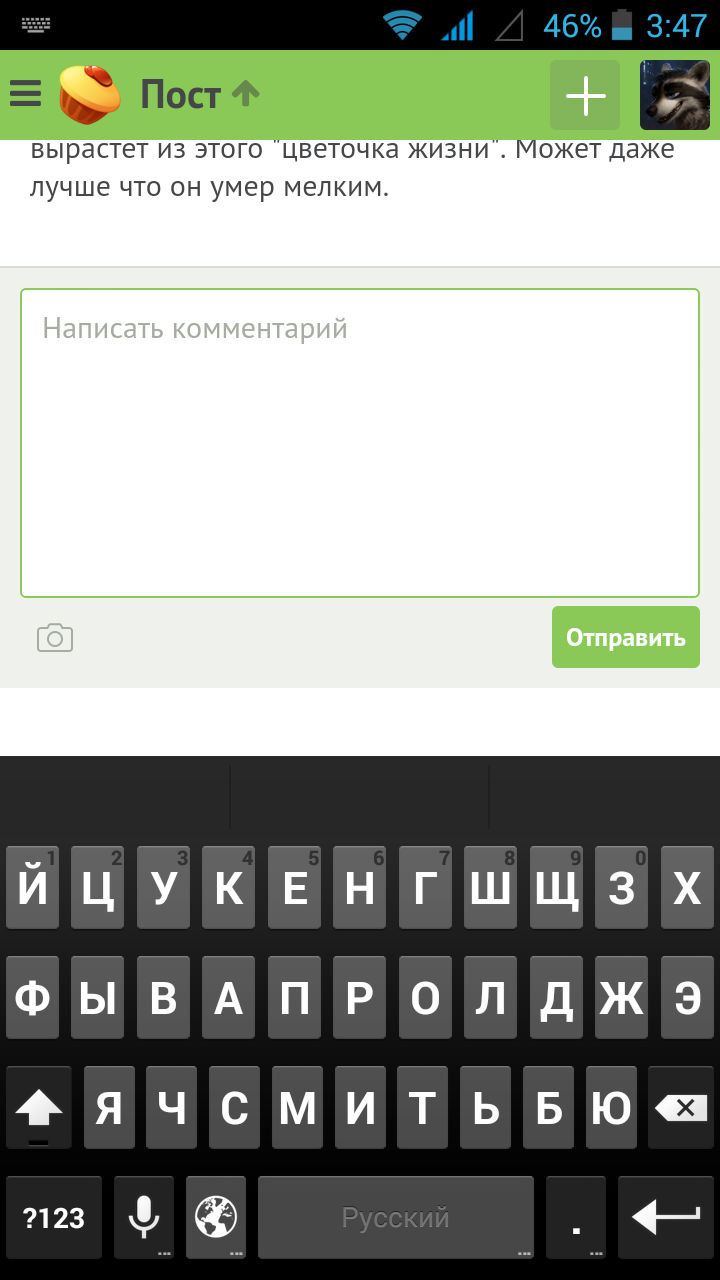Viewport: 720px width, 1280px height.
Task: Focus the "Написать комментарий" text field
Action: pyautogui.click(x=360, y=443)
